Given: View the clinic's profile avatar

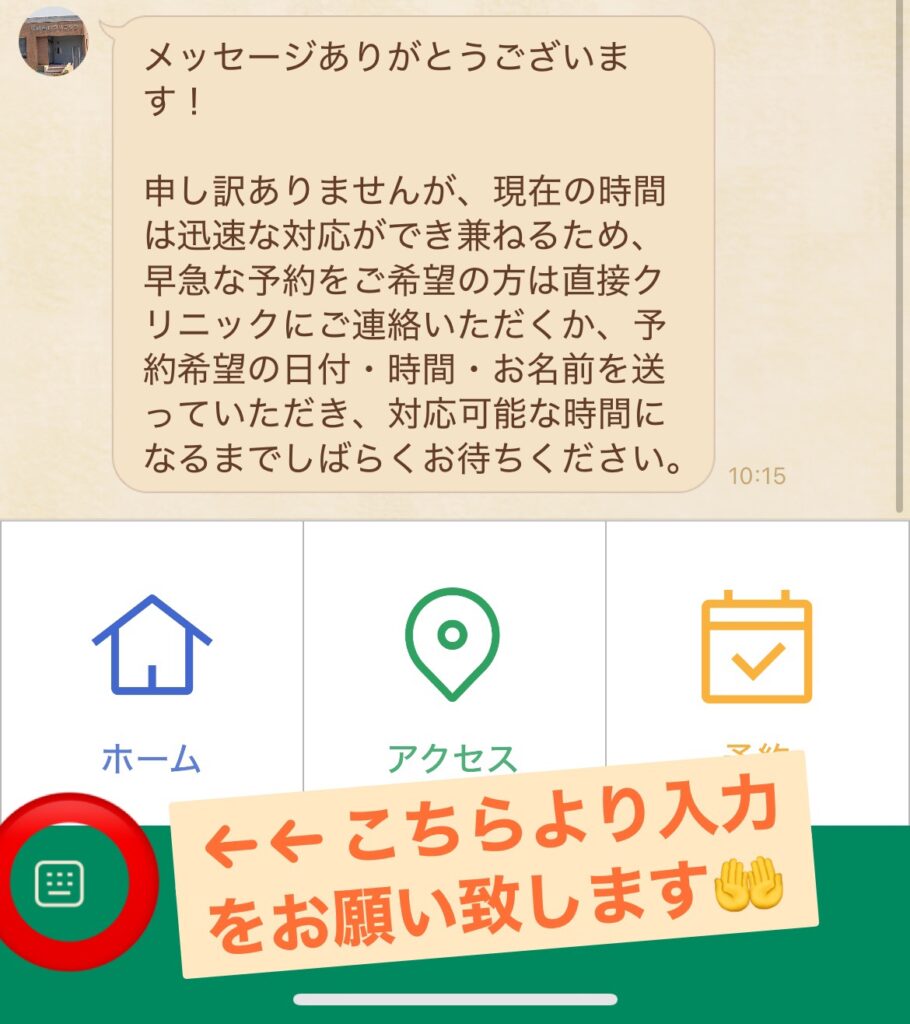Looking at the screenshot, I should 53,41.
